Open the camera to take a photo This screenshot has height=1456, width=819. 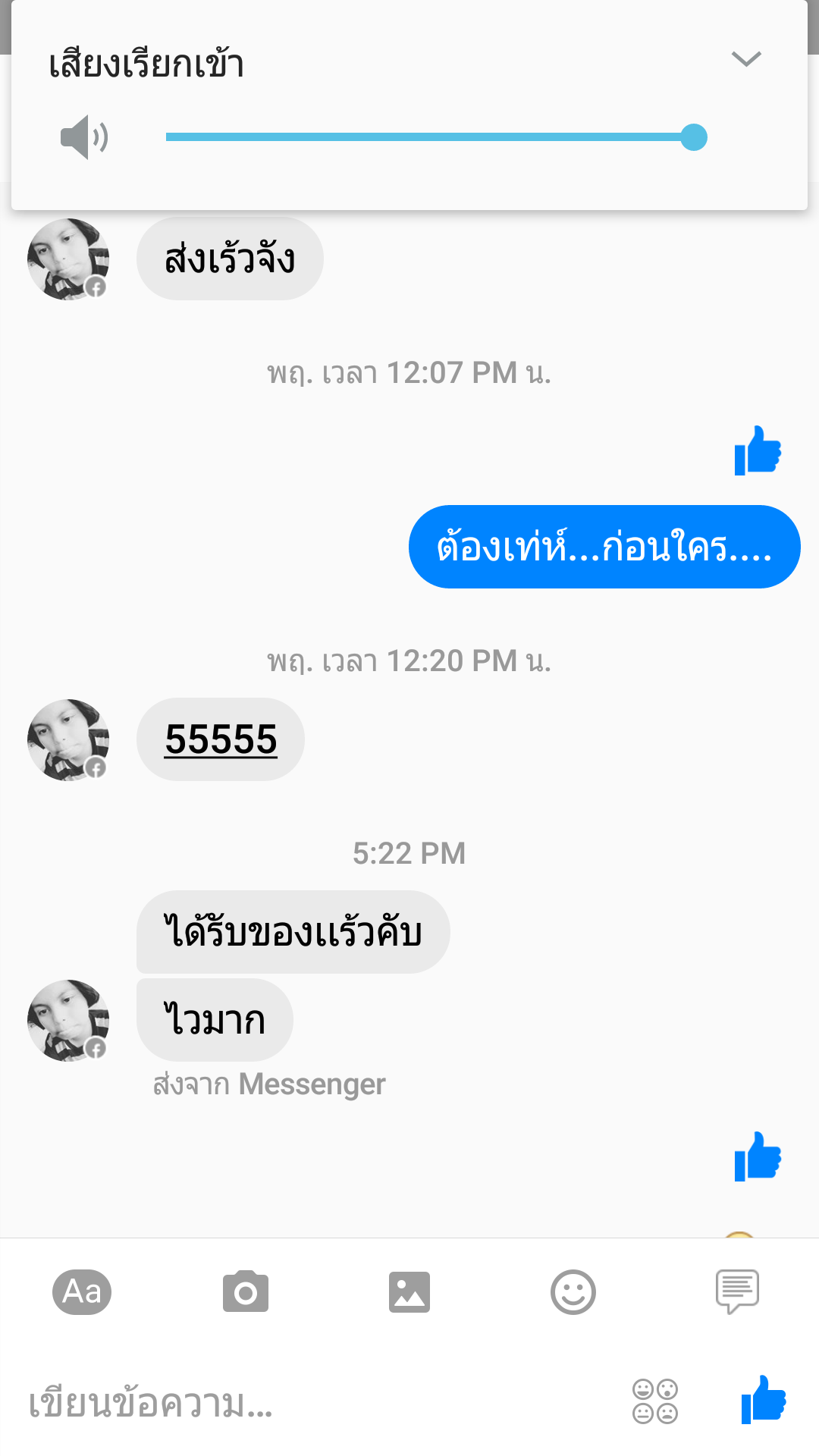pyautogui.click(x=246, y=1291)
